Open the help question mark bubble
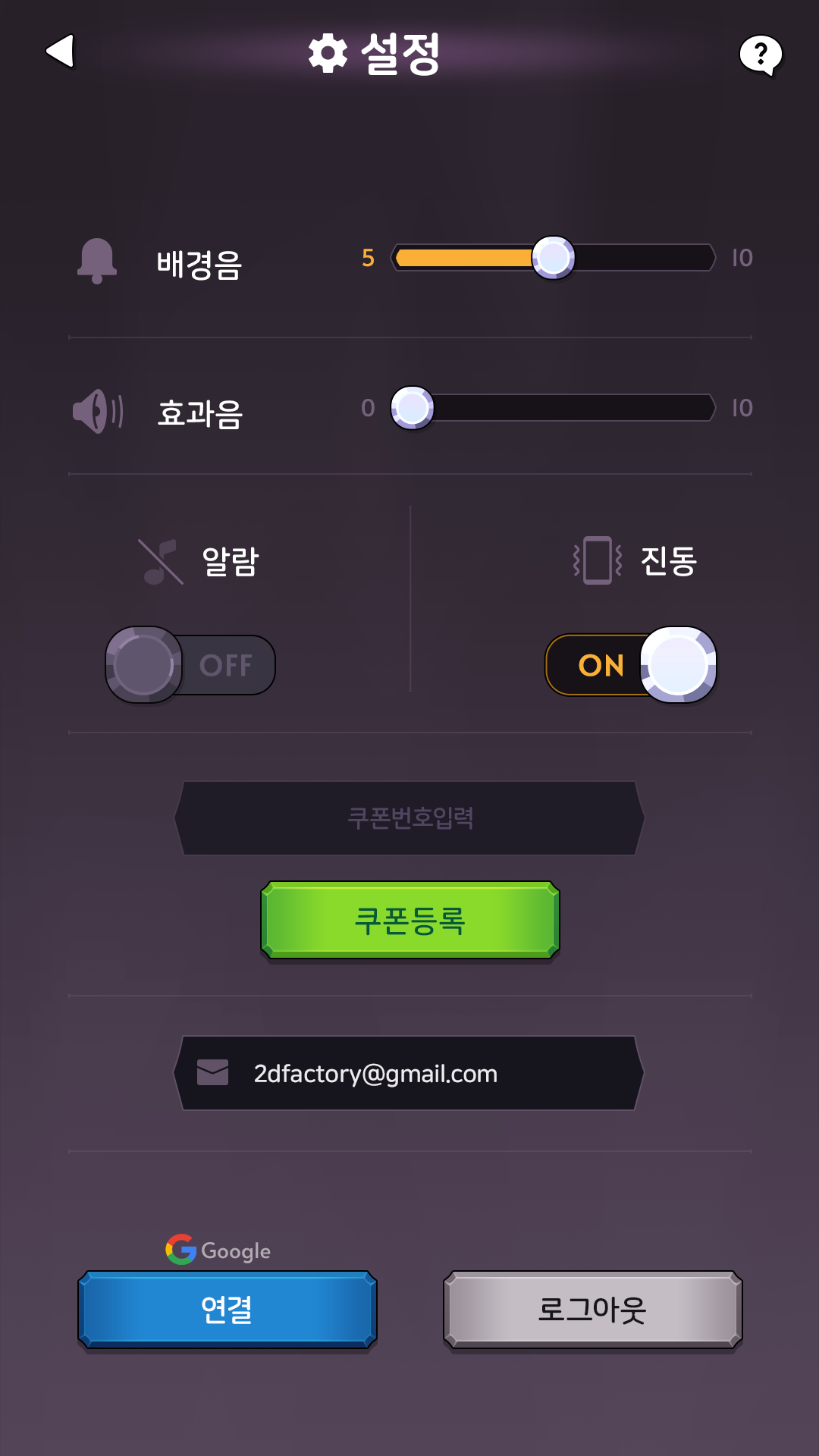The height and width of the screenshot is (1456, 819). (760, 55)
